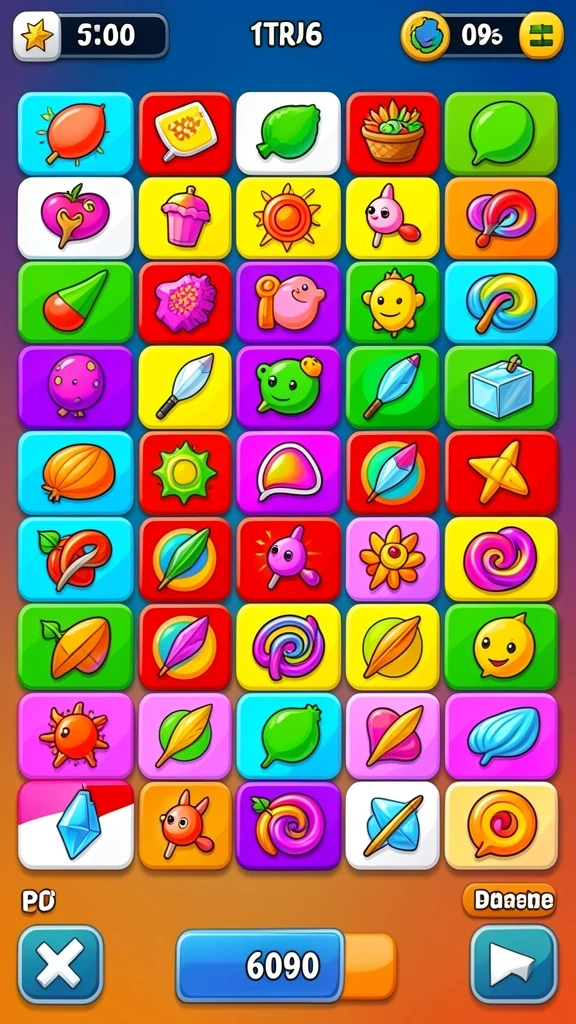Select the pink pig with key tile
The image size is (576, 1024).
tap(288, 302)
